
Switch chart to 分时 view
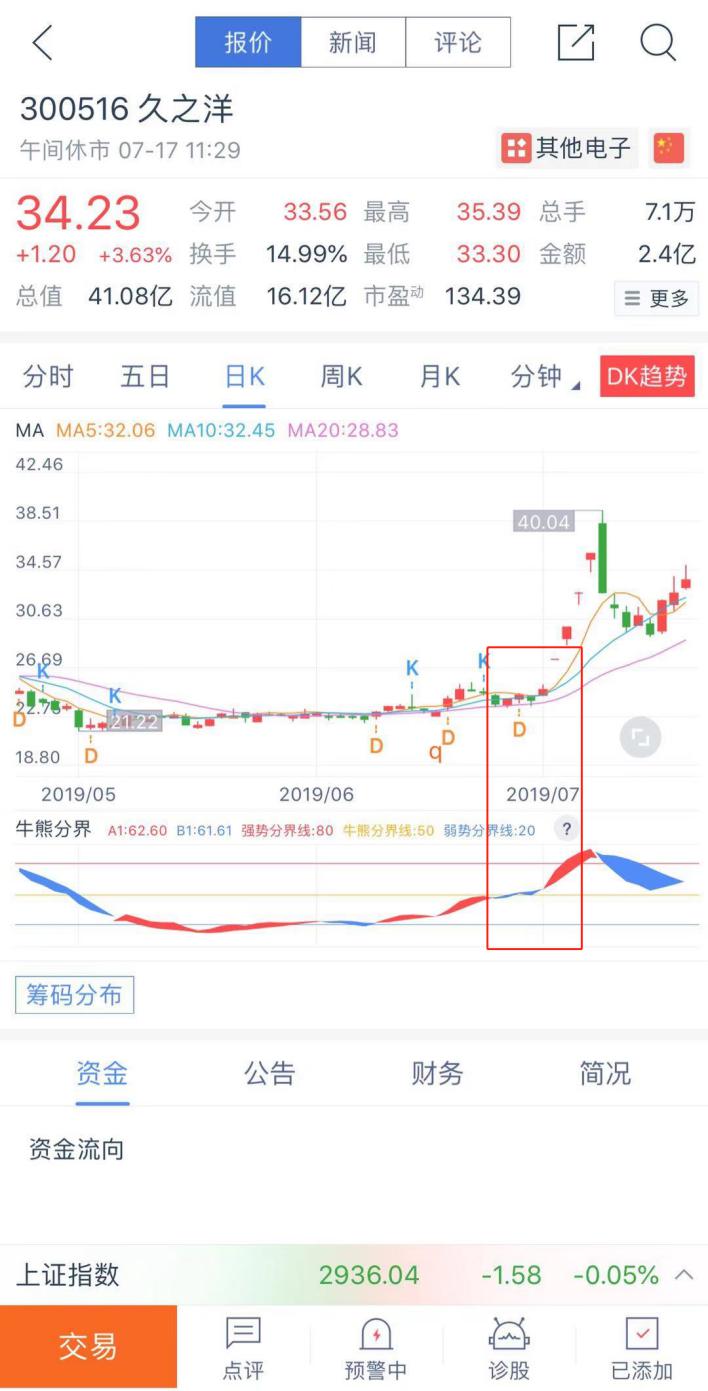(x=48, y=377)
